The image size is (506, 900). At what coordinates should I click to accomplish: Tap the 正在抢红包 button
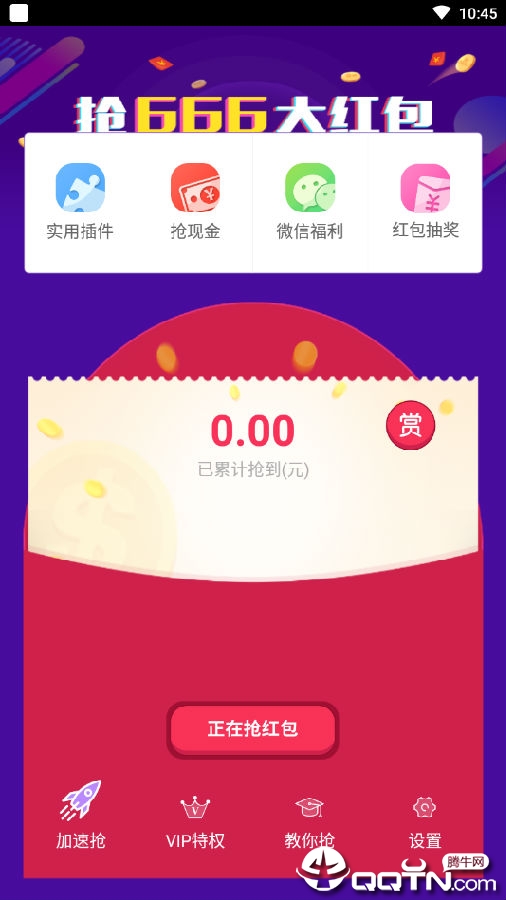click(x=252, y=729)
